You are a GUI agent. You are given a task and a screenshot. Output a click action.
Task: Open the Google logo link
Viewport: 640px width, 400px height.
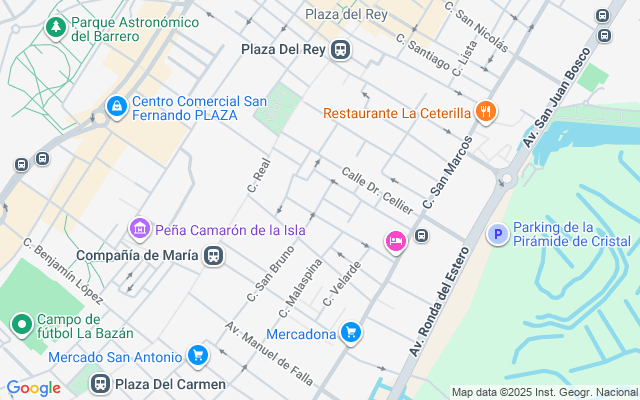click(x=33, y=387)
